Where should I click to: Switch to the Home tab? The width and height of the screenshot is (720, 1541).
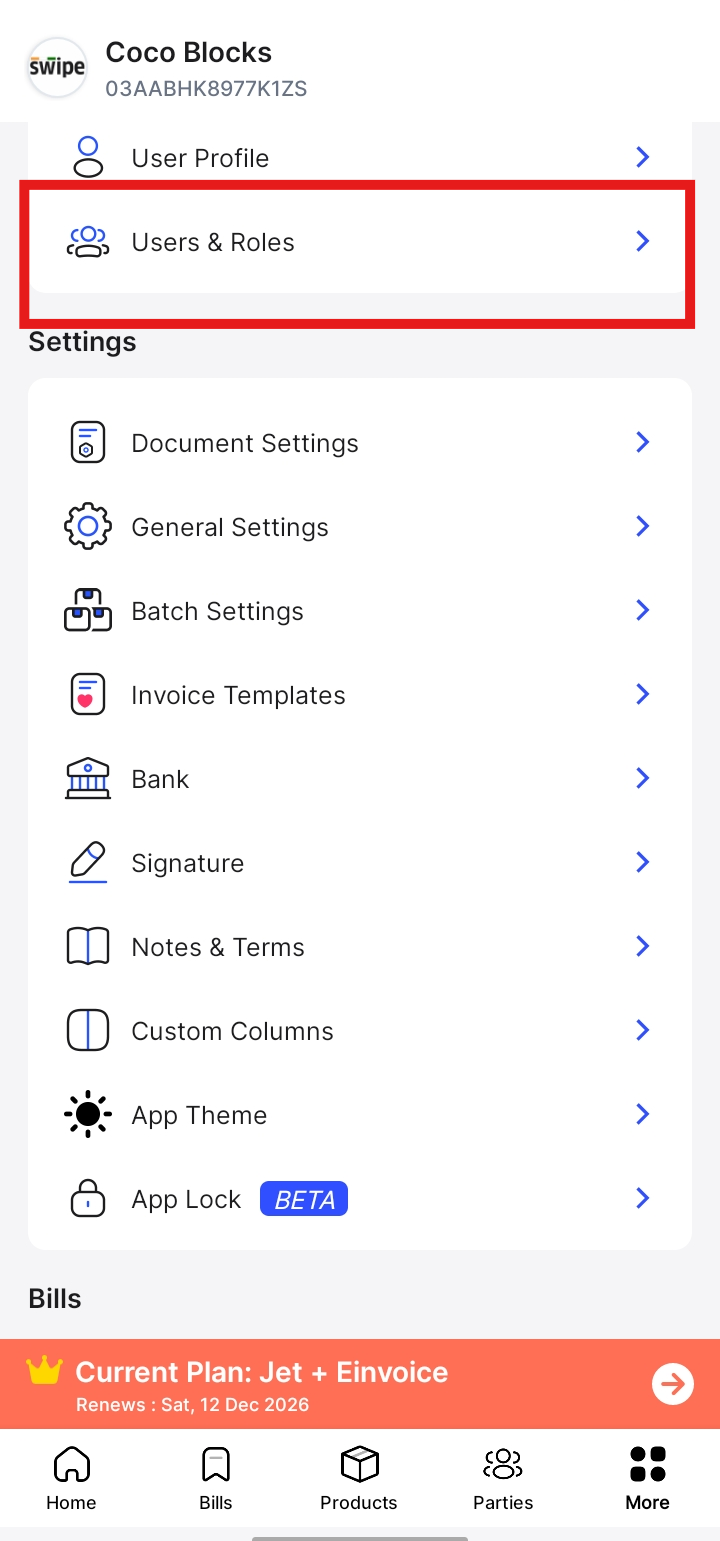click(71, 1479)
